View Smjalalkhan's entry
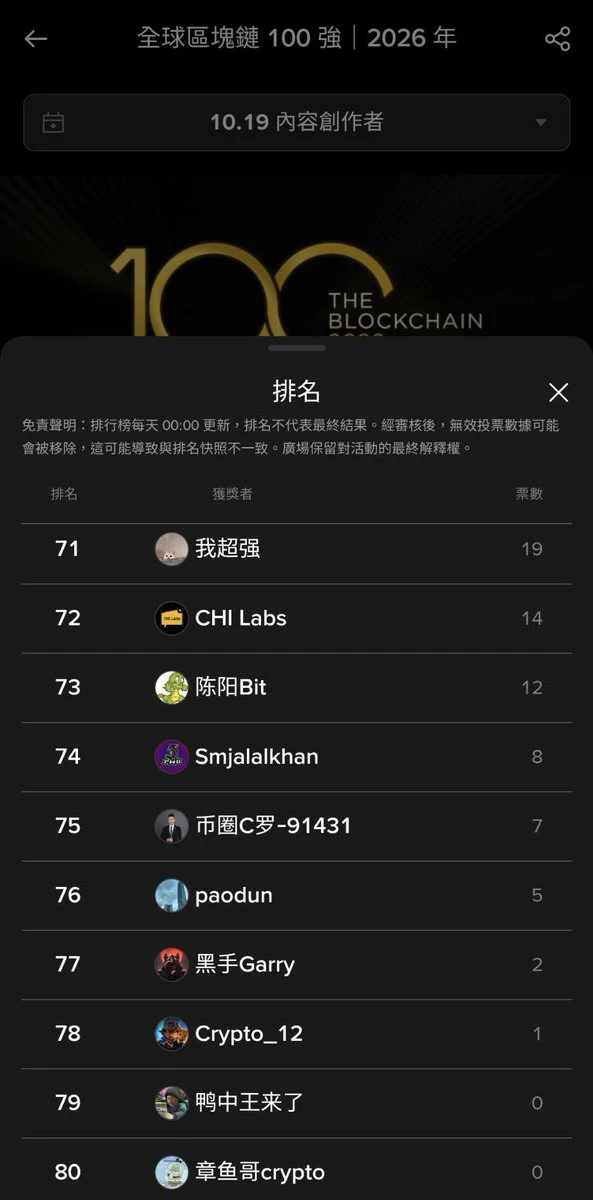 pyautogui.click(x=296, y=756)
